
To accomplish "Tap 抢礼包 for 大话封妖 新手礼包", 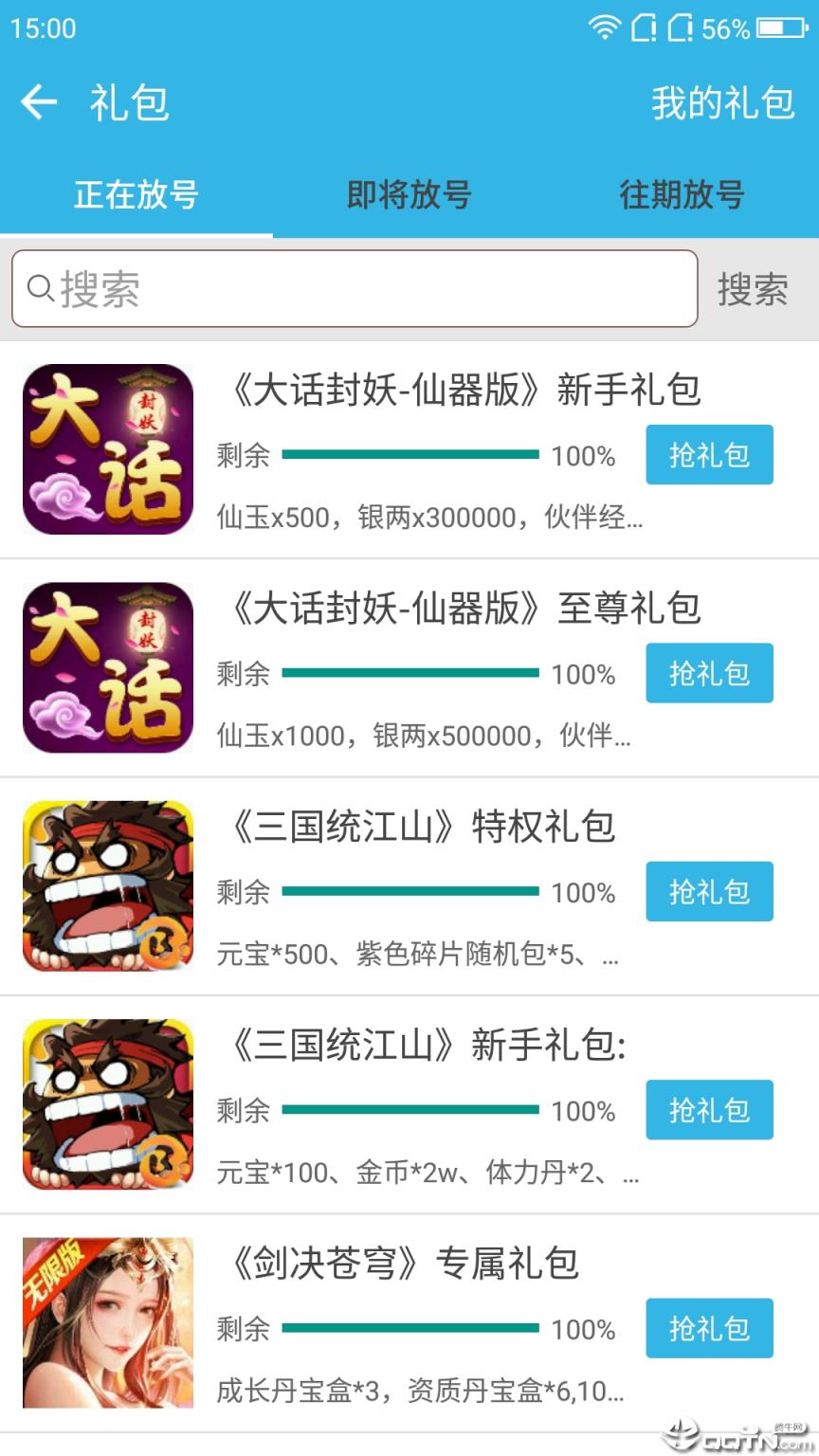I will click(x=709, y=454).
